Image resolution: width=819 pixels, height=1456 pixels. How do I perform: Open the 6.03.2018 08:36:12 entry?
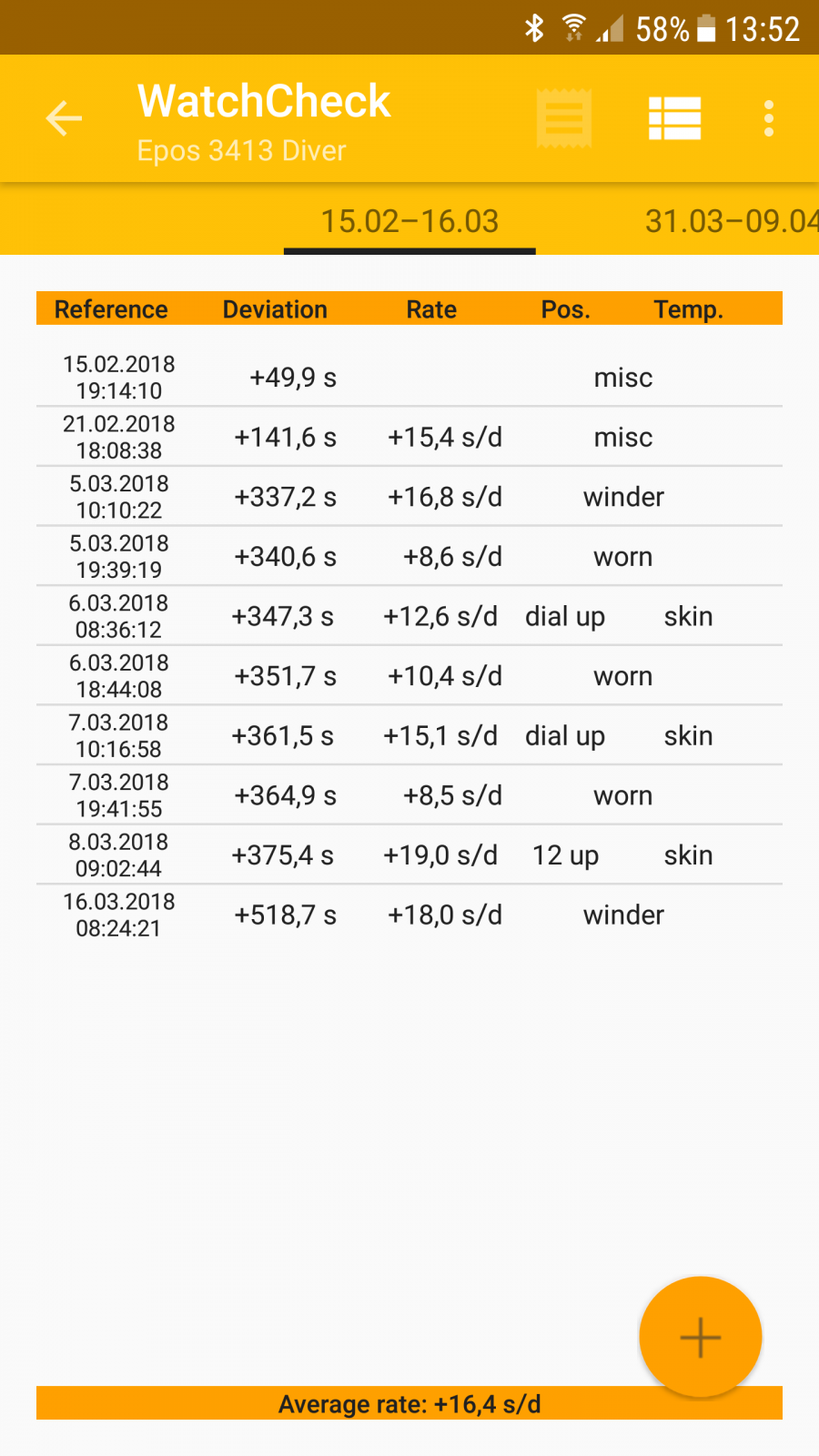point(409,616)
